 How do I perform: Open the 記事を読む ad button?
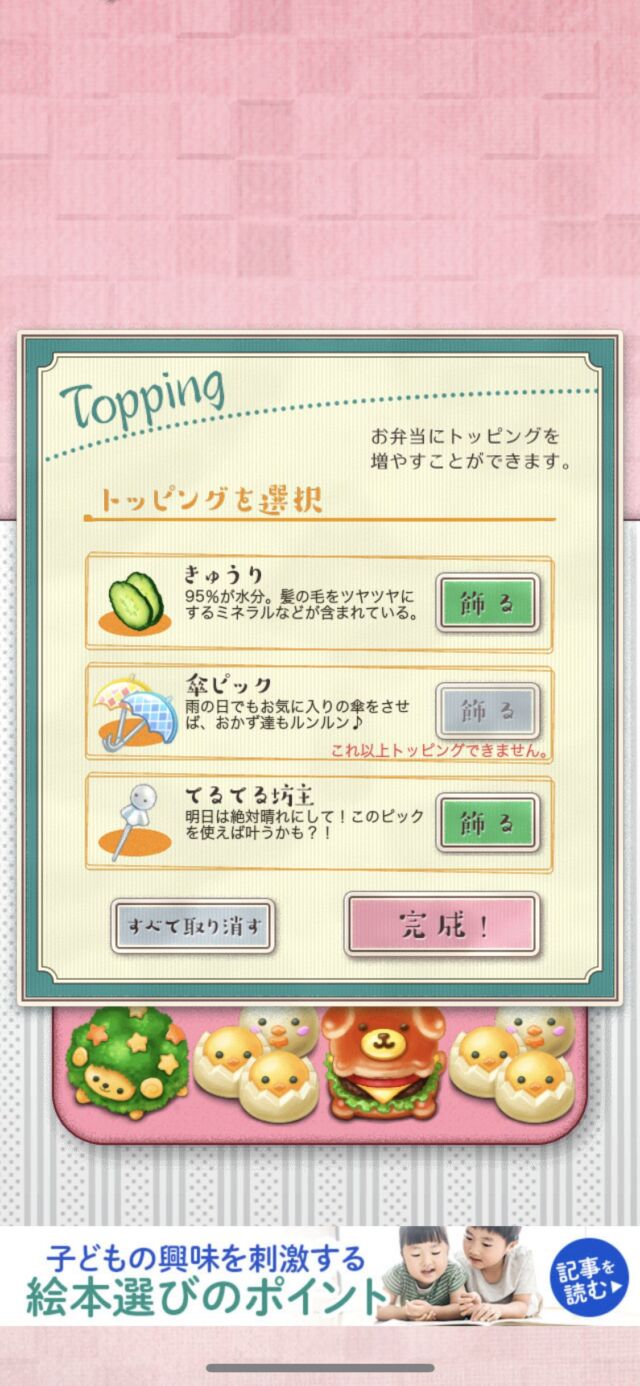pos(589,1278)
